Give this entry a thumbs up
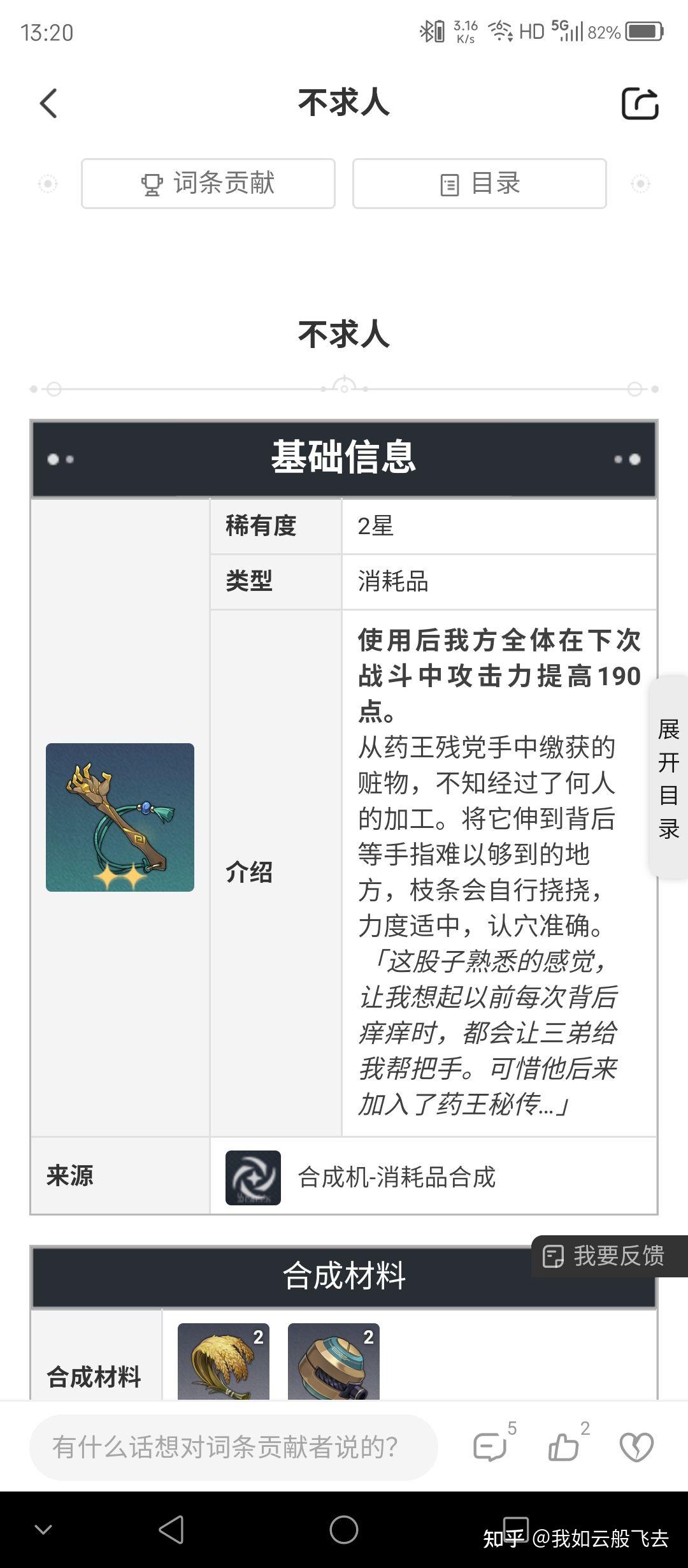The height and width of the screenshot is (1568, 688). pyautogui.click(x=564, y=1447)
